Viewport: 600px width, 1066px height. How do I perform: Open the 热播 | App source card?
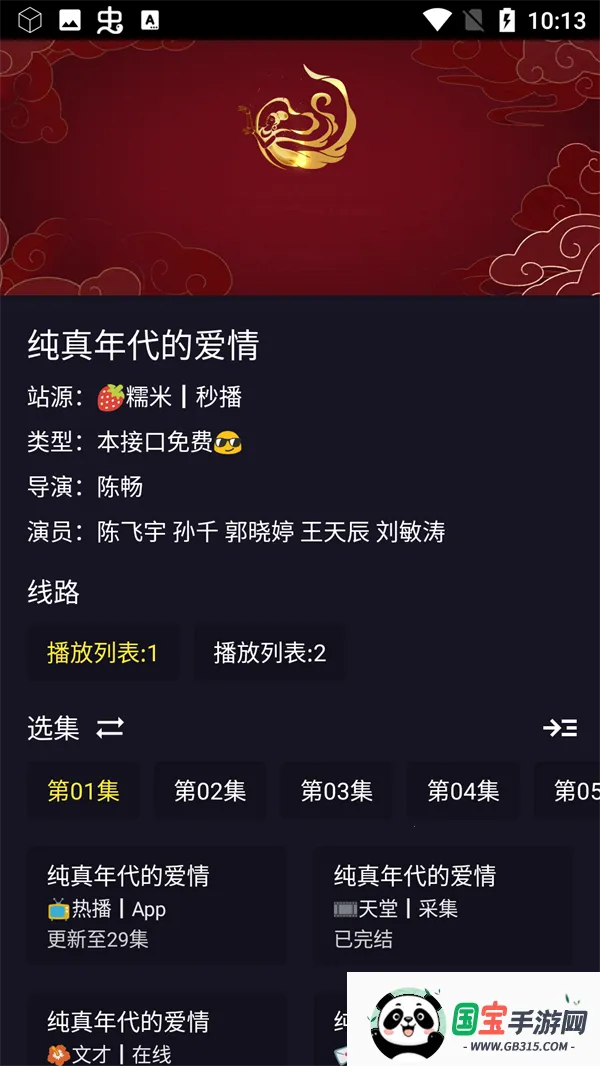157,906
